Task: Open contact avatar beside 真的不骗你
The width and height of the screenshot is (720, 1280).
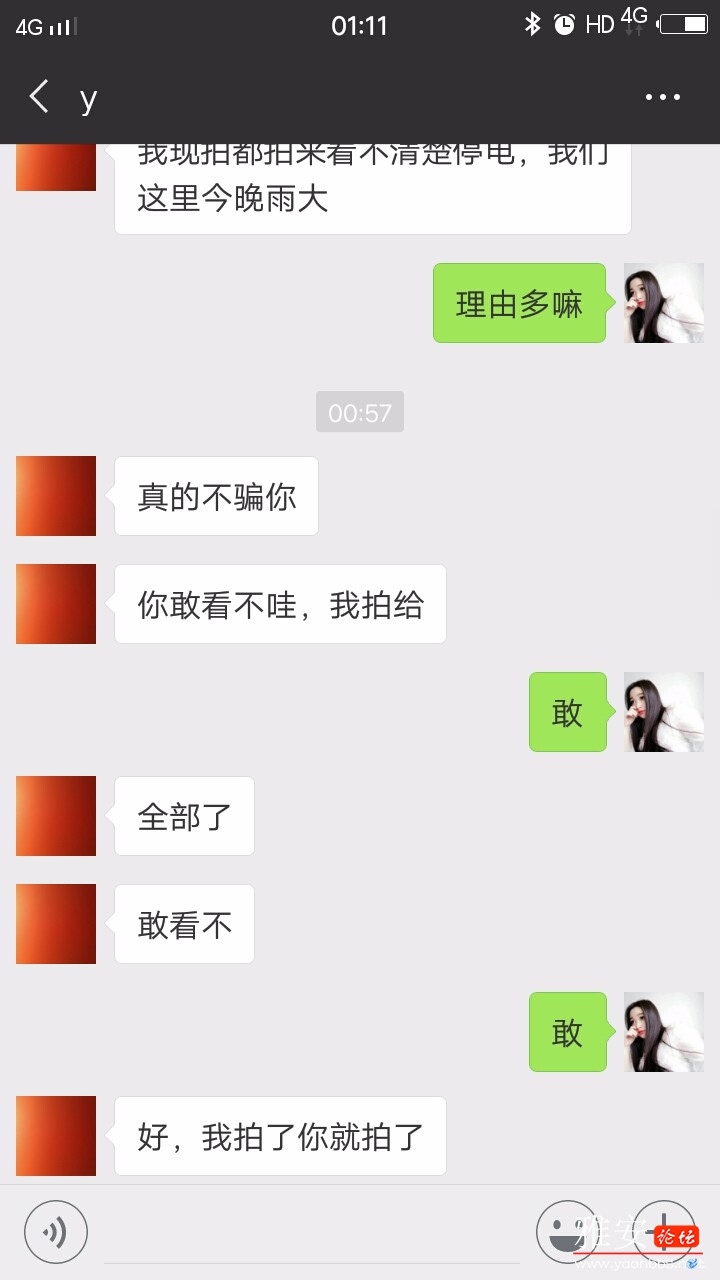Action: (56, 496)
